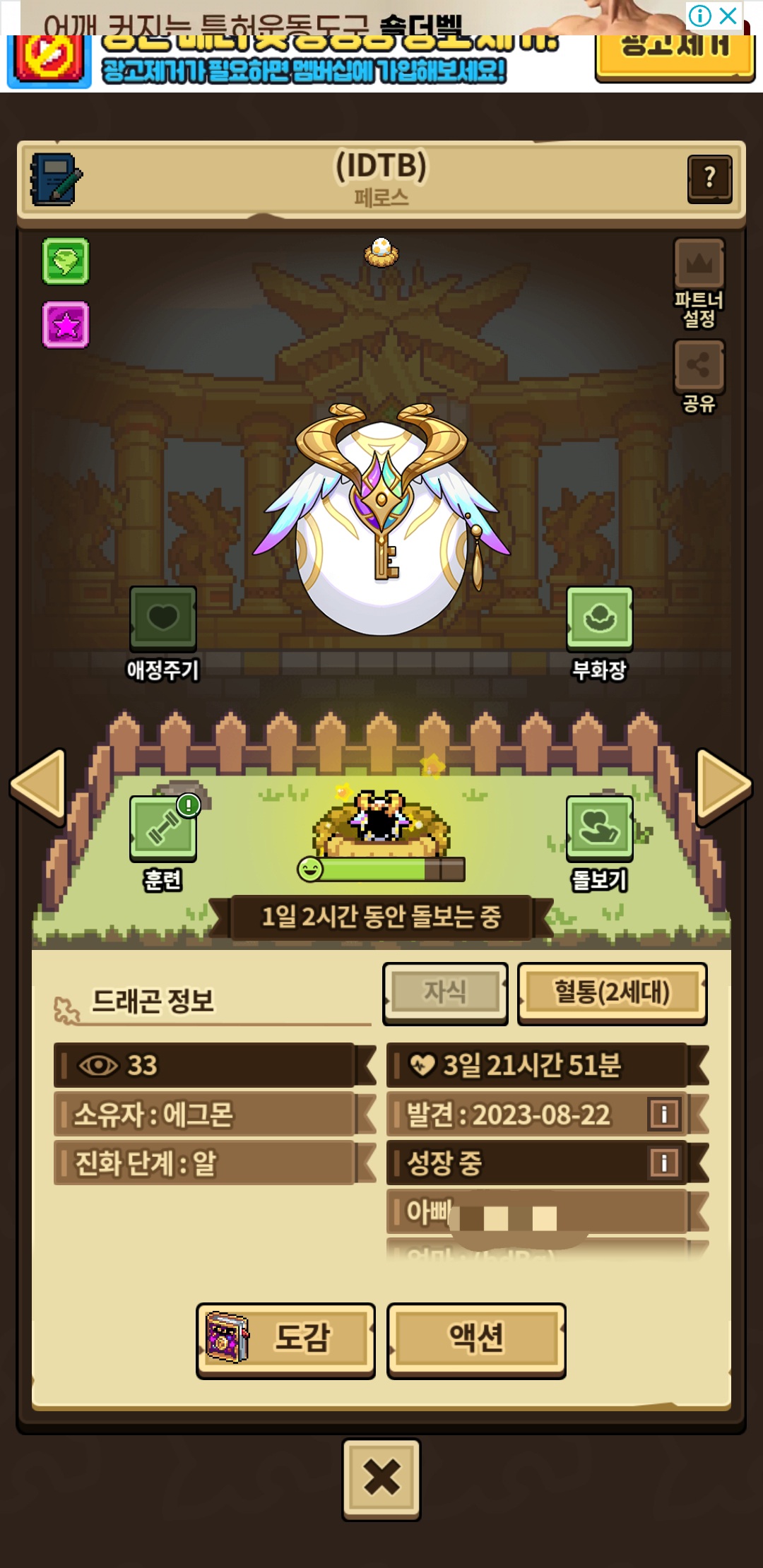This screenshot has width=763, height=1568.
Task: Open the question mark help button
Action: click(x=709, y=178)
